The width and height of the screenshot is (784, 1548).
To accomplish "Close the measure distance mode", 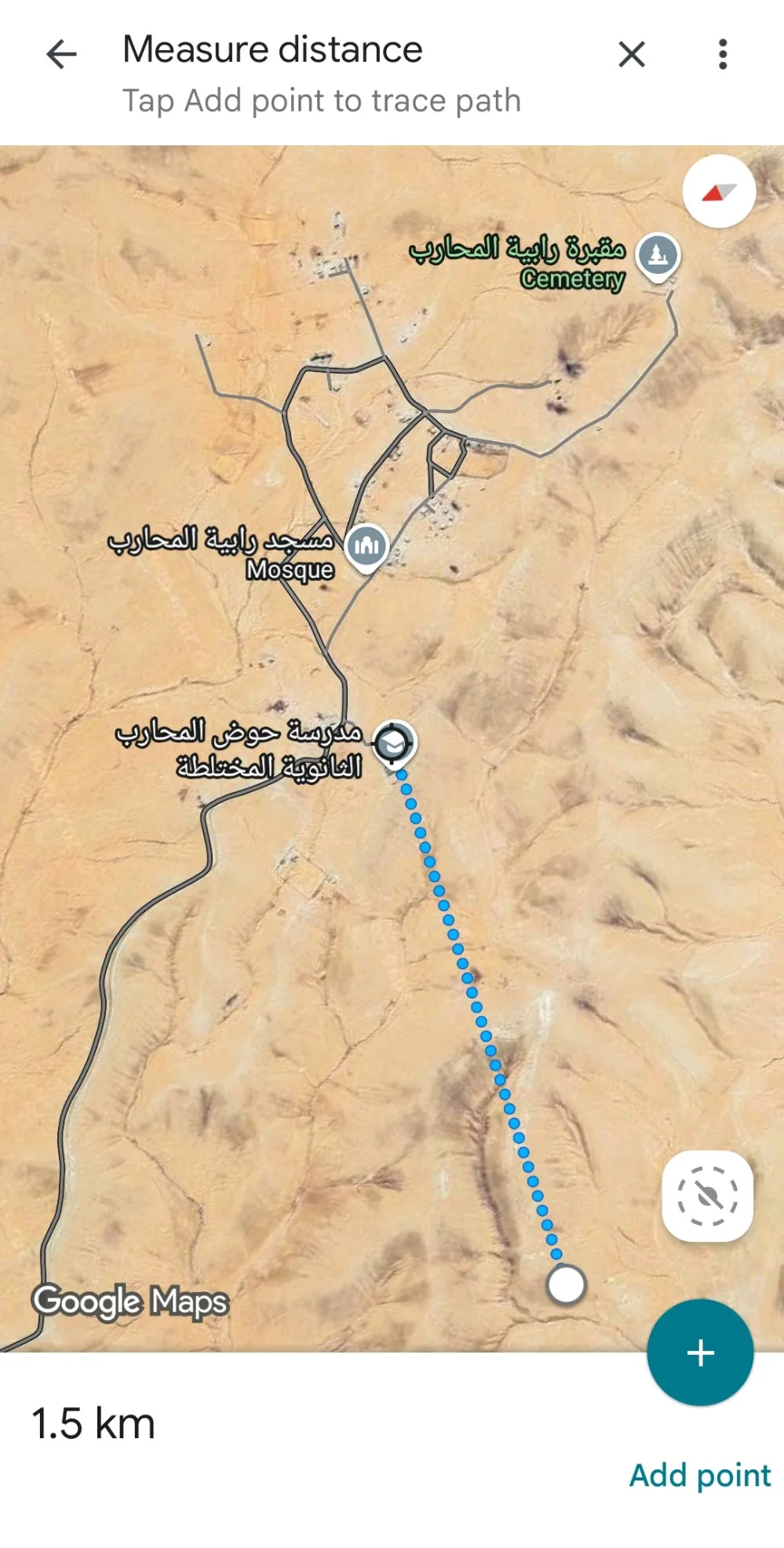I will [632, 55].
